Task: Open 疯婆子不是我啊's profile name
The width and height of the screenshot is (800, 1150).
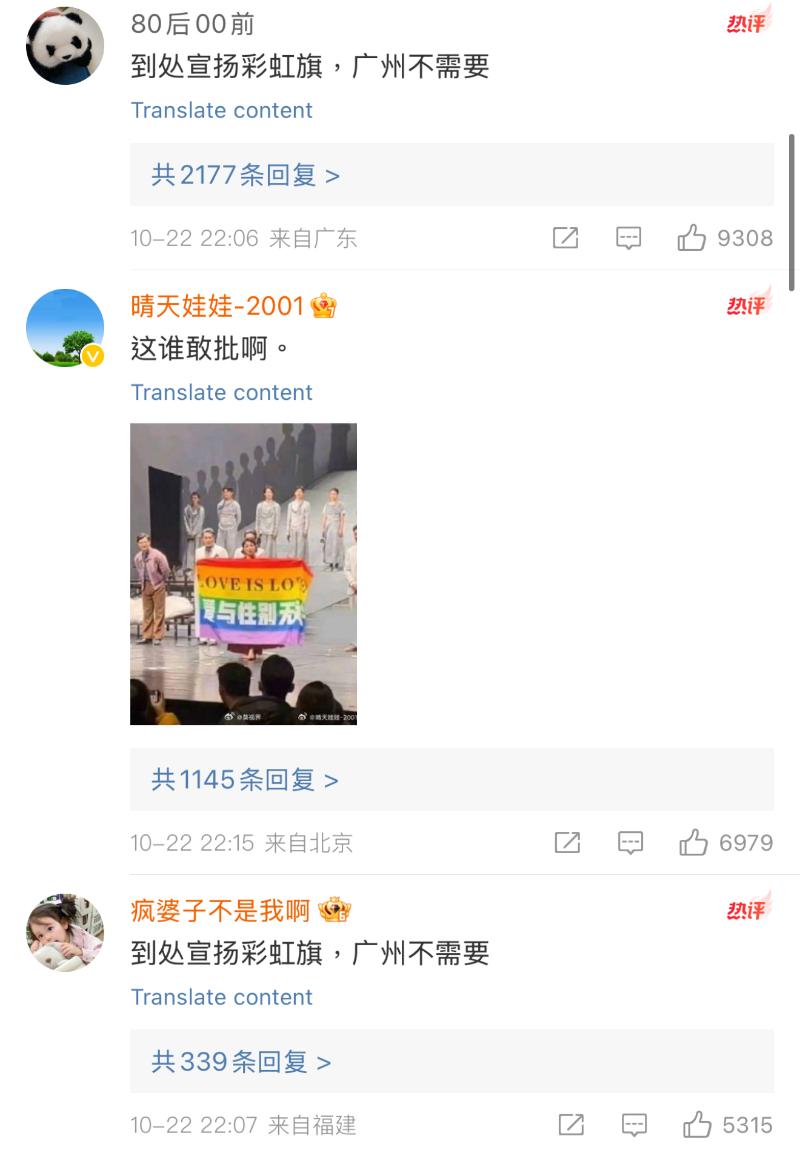Action: (220, 910)
